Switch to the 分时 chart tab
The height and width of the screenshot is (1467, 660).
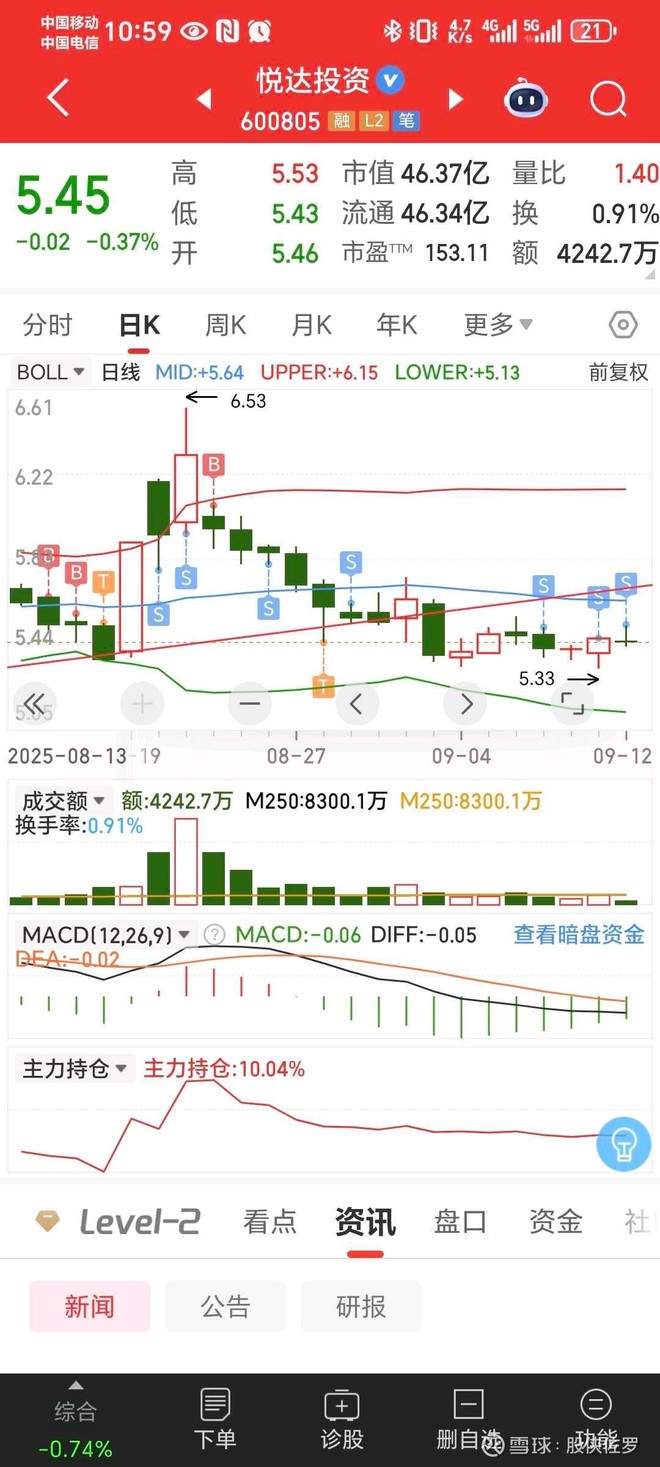(x=48, y=325)
